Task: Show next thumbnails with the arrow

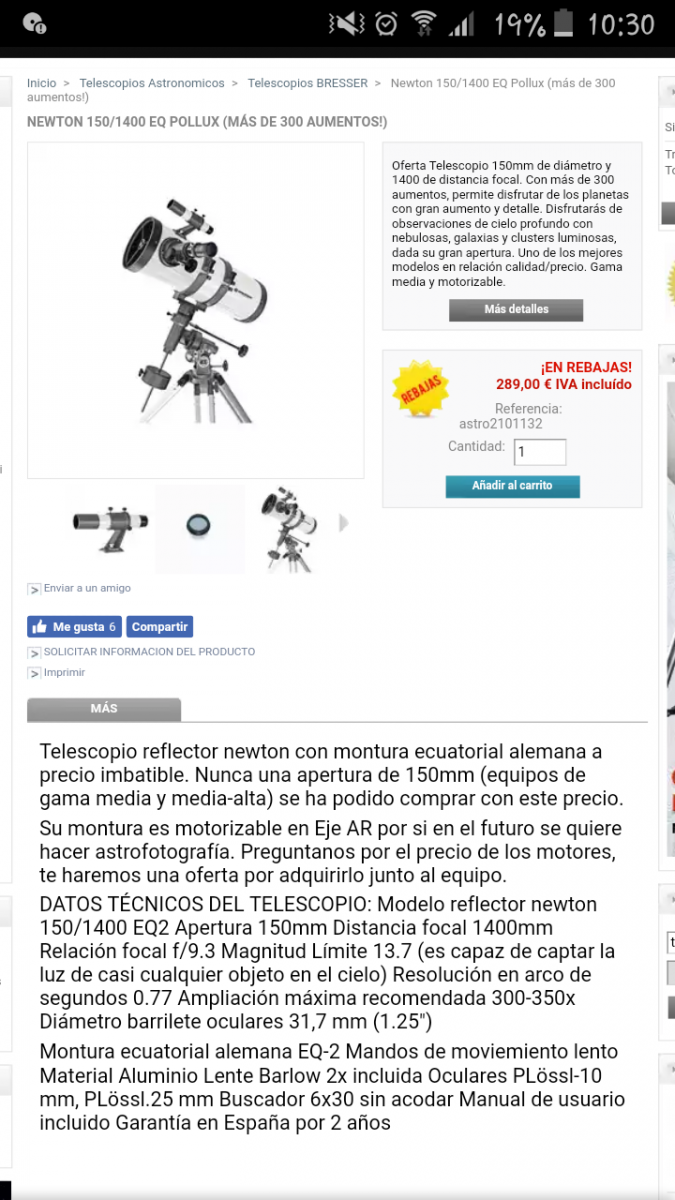Action: (x=345, y=523)
